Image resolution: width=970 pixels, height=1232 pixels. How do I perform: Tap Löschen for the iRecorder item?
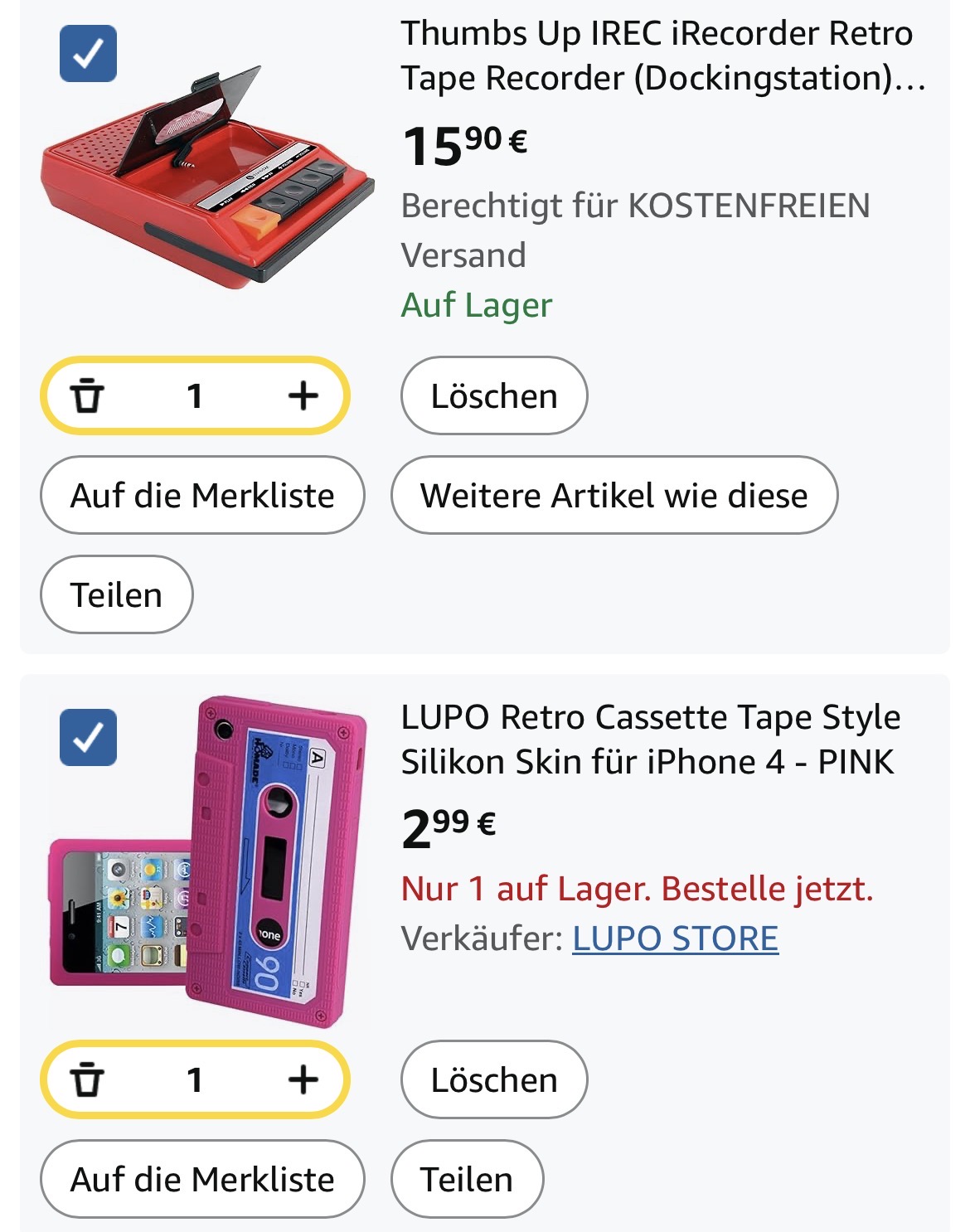[494, 395]
